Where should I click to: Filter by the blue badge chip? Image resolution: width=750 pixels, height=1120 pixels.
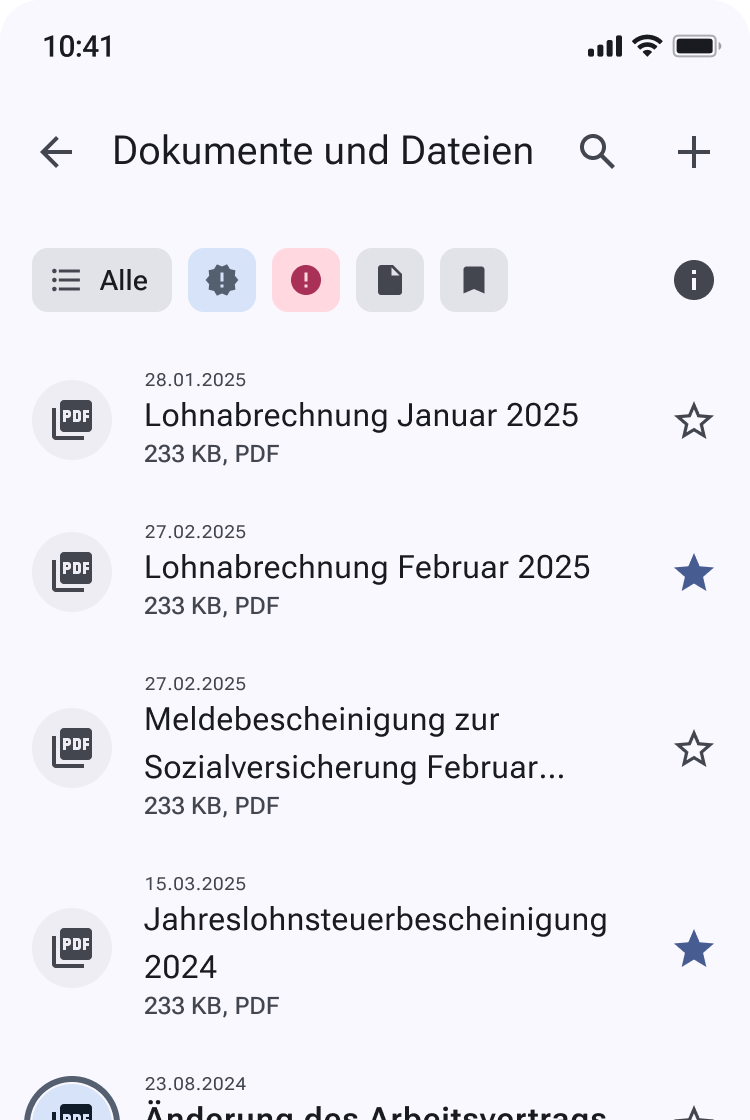pyautogui.click(x=222, y=280)
